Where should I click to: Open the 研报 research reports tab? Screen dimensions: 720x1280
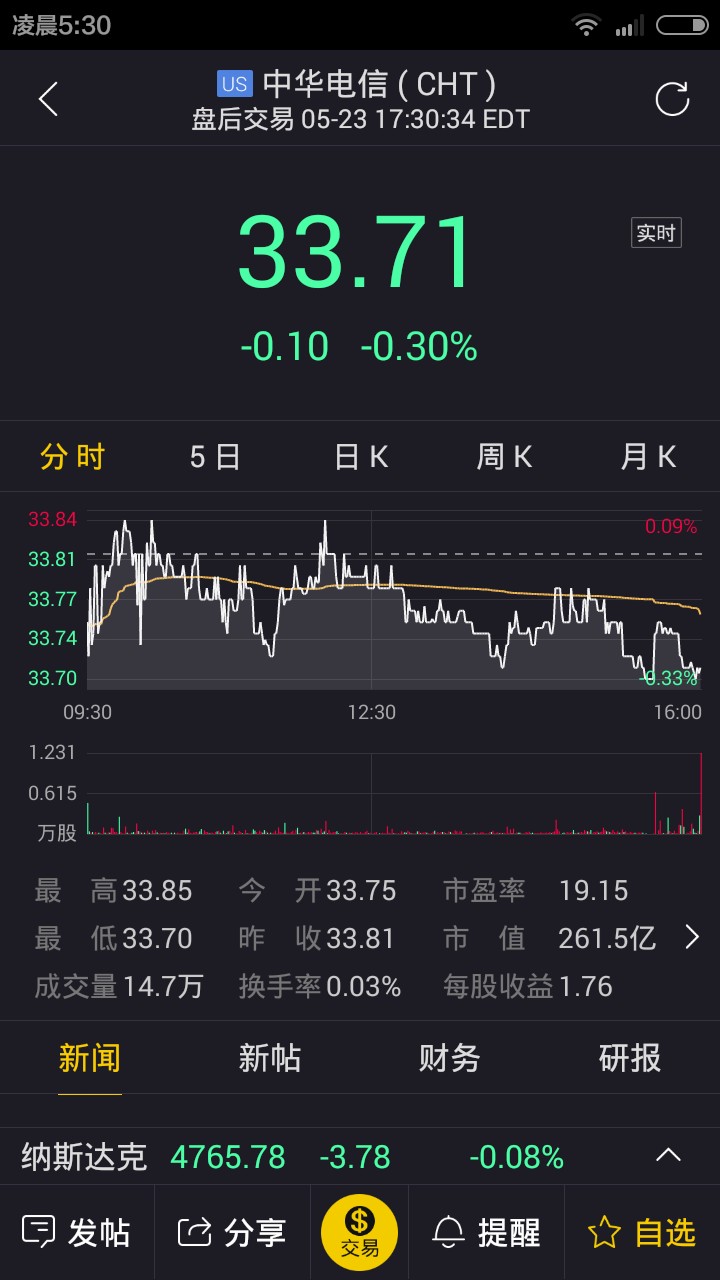[x=630, y=1058]
